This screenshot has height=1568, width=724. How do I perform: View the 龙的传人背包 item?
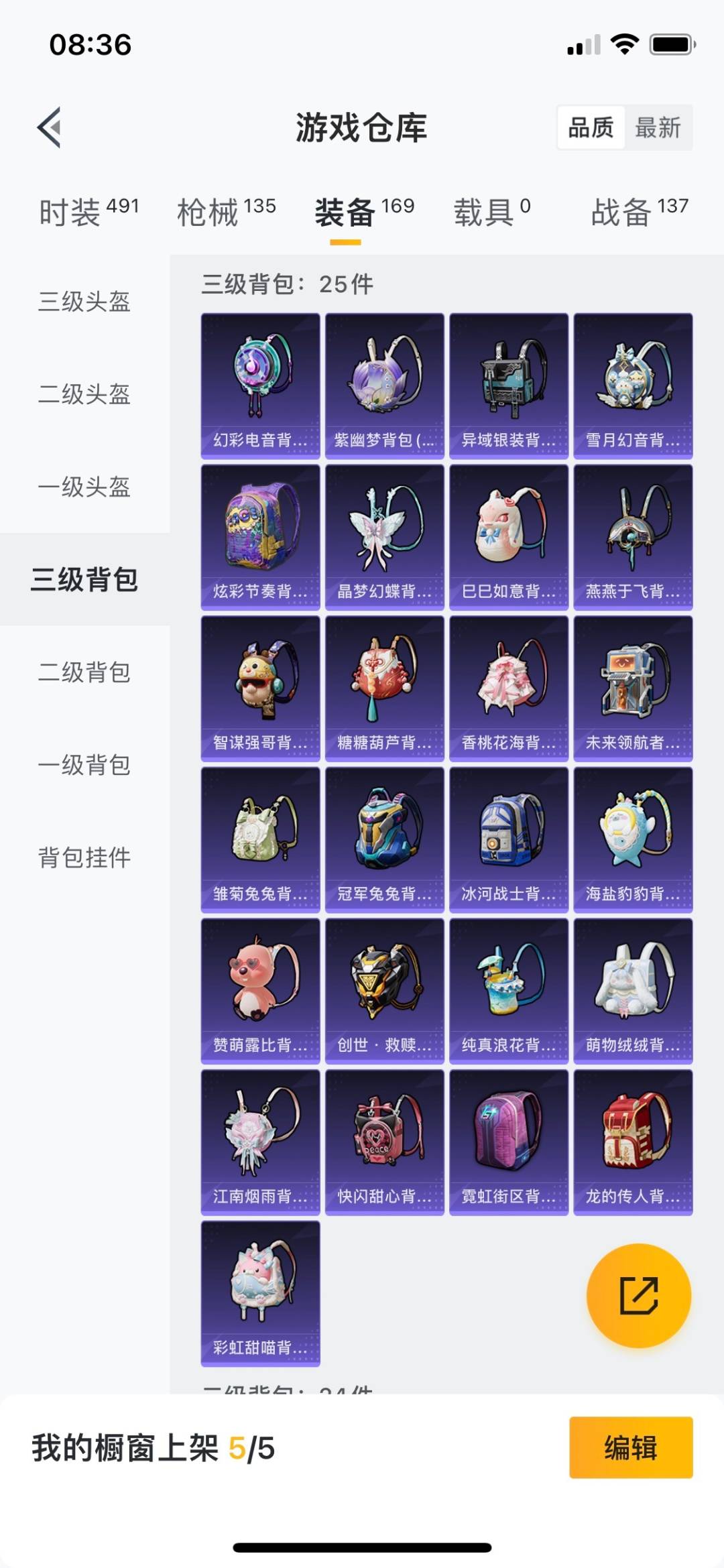click(x=633, y=1142)
